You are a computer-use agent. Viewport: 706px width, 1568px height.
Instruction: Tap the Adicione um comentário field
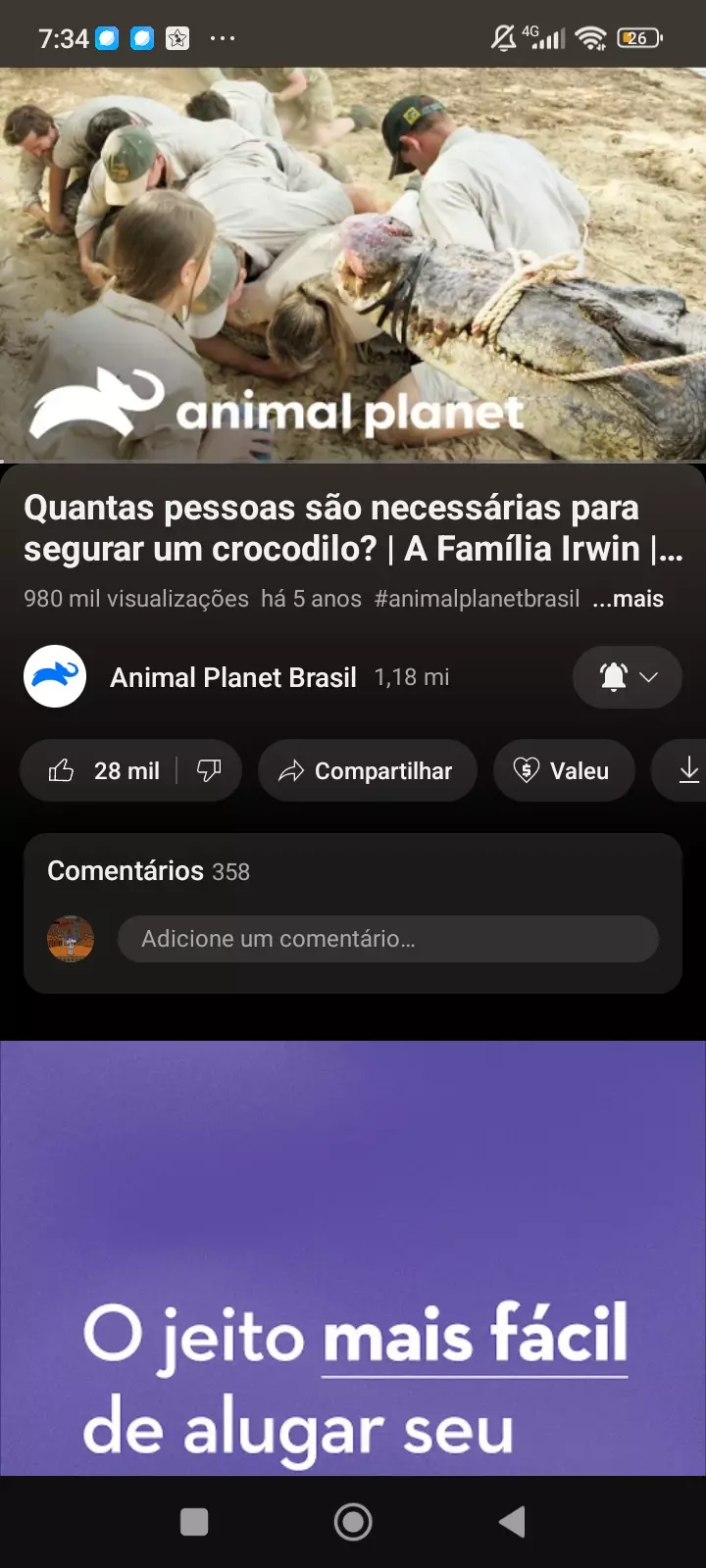coord(387,939)
